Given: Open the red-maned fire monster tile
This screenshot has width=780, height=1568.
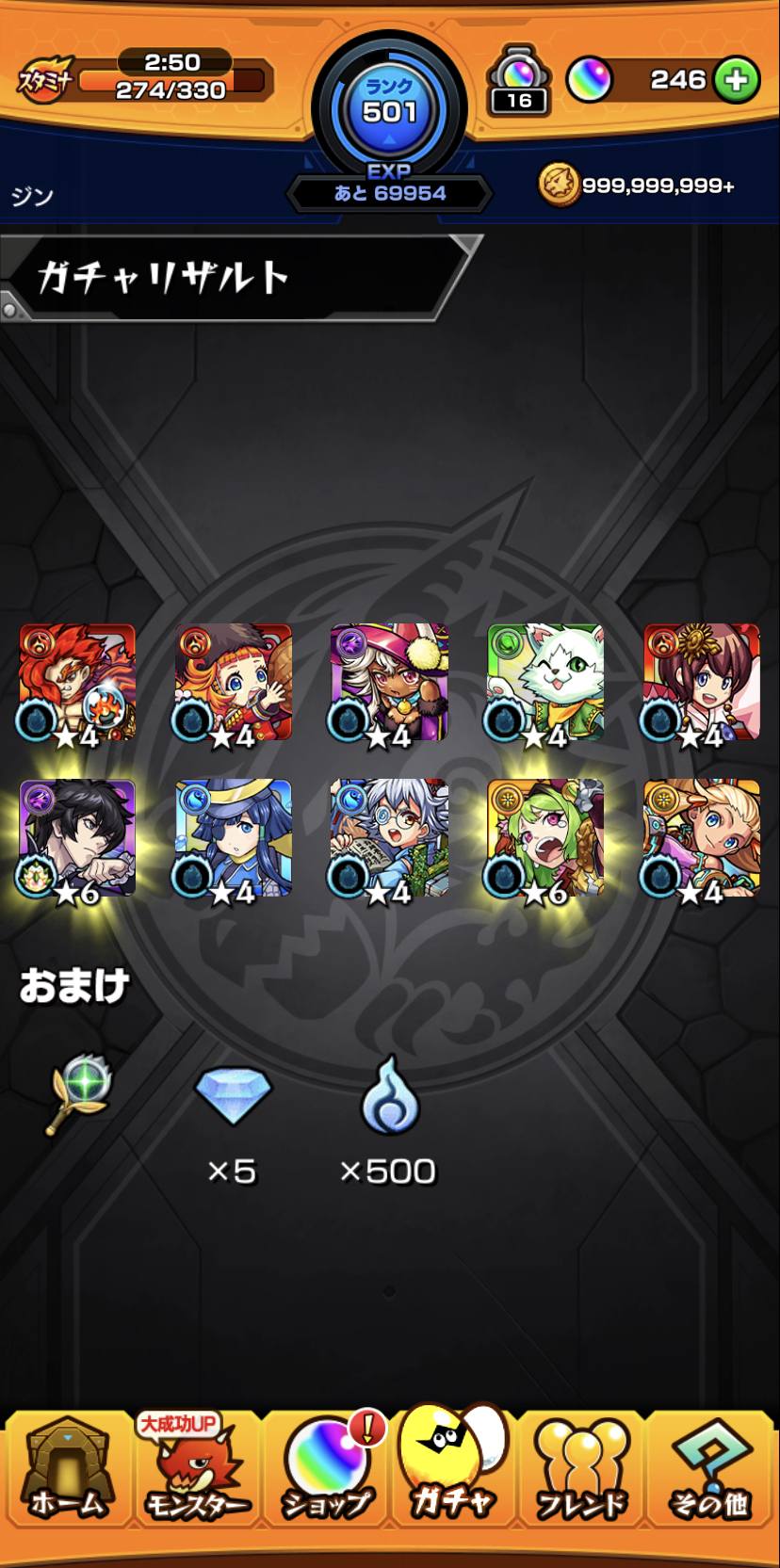Looking at the screenshot, I should [x=77, y=682].
